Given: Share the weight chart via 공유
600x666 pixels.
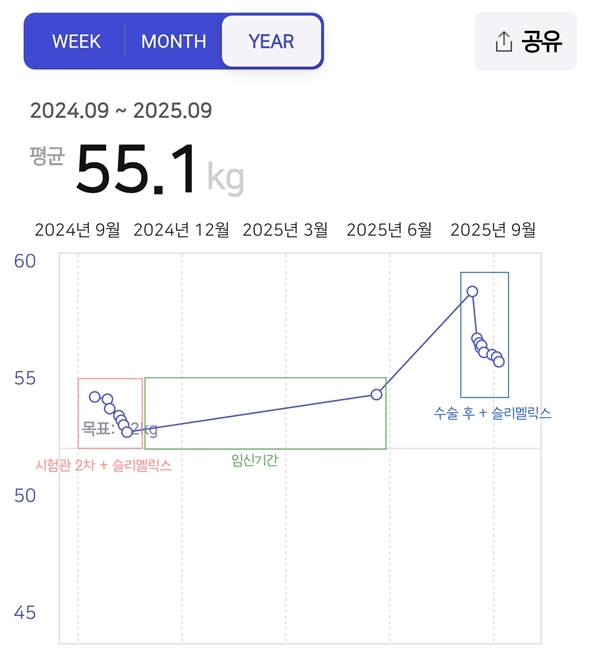Looking at the screenshot, I should tap(526, 41).
